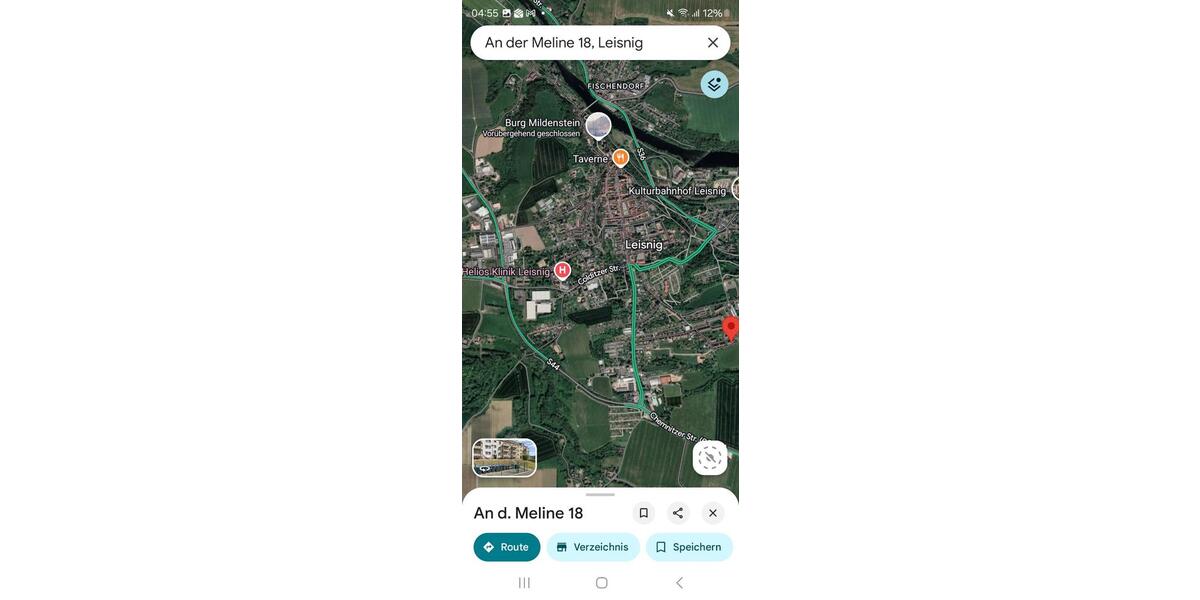This screenshot has width=1200, height=600.
Task: Bookmark An d. Meline 18
Action: 644,513
